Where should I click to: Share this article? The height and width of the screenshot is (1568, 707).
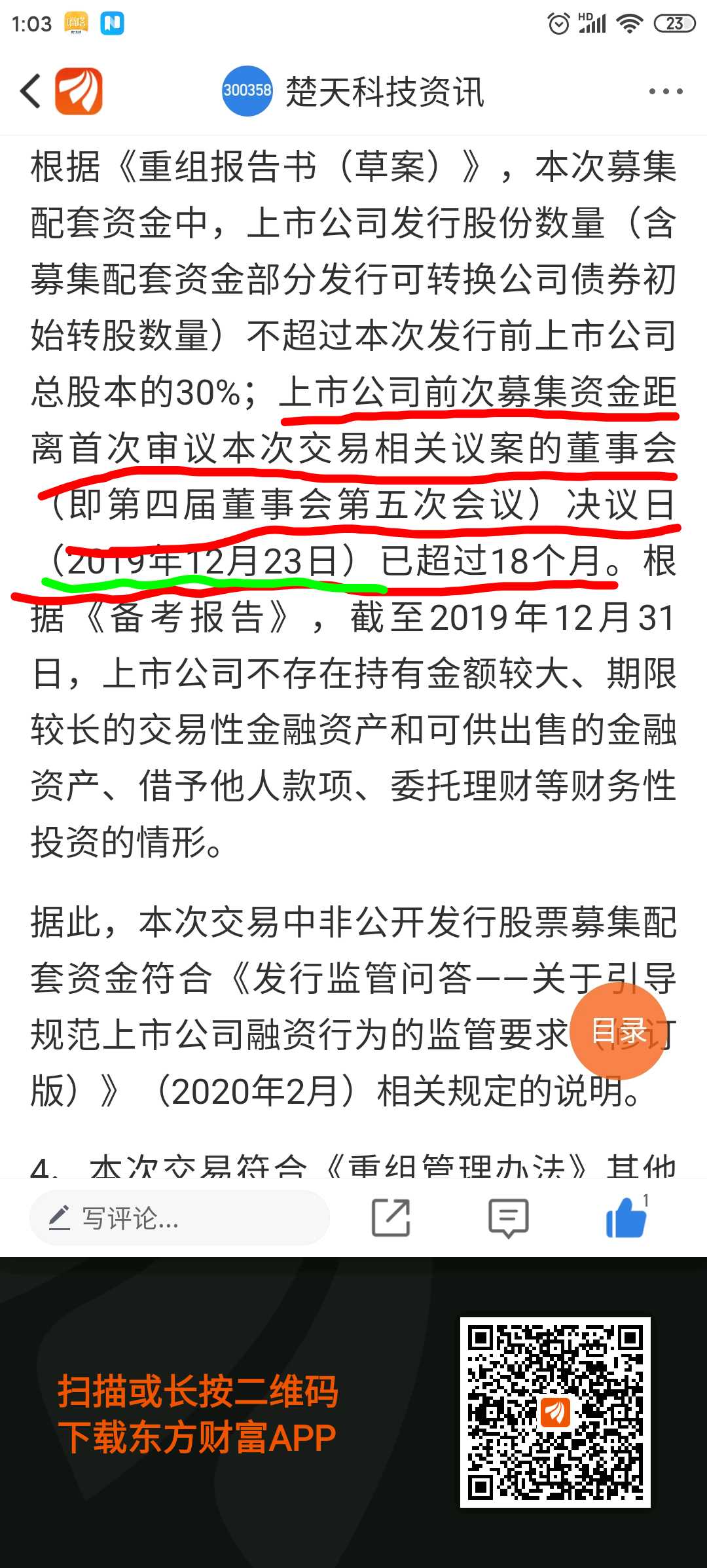coord(391,1218)
